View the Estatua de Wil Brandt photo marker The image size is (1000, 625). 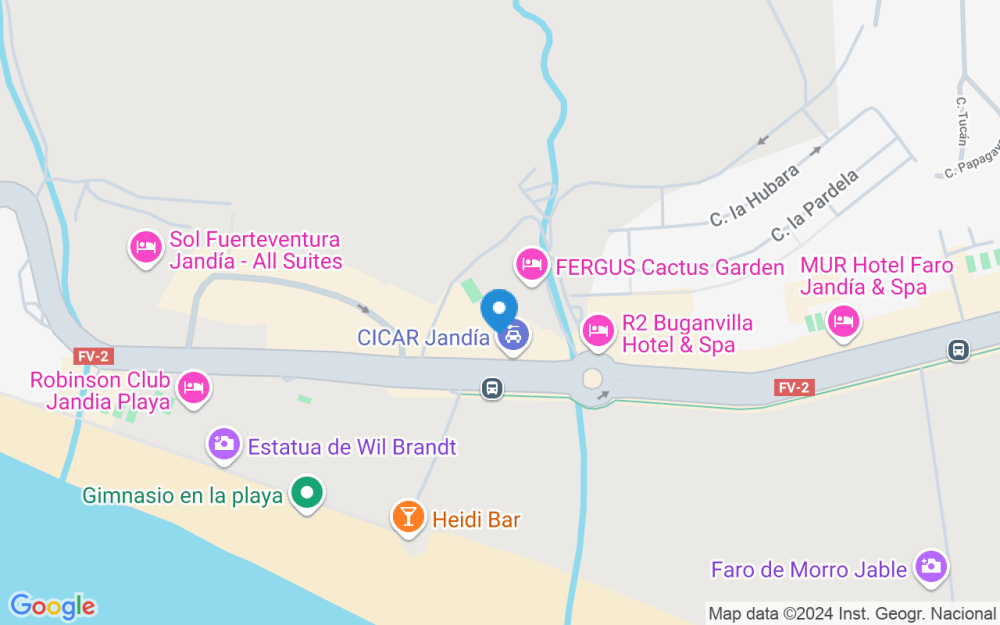point(224,444)
